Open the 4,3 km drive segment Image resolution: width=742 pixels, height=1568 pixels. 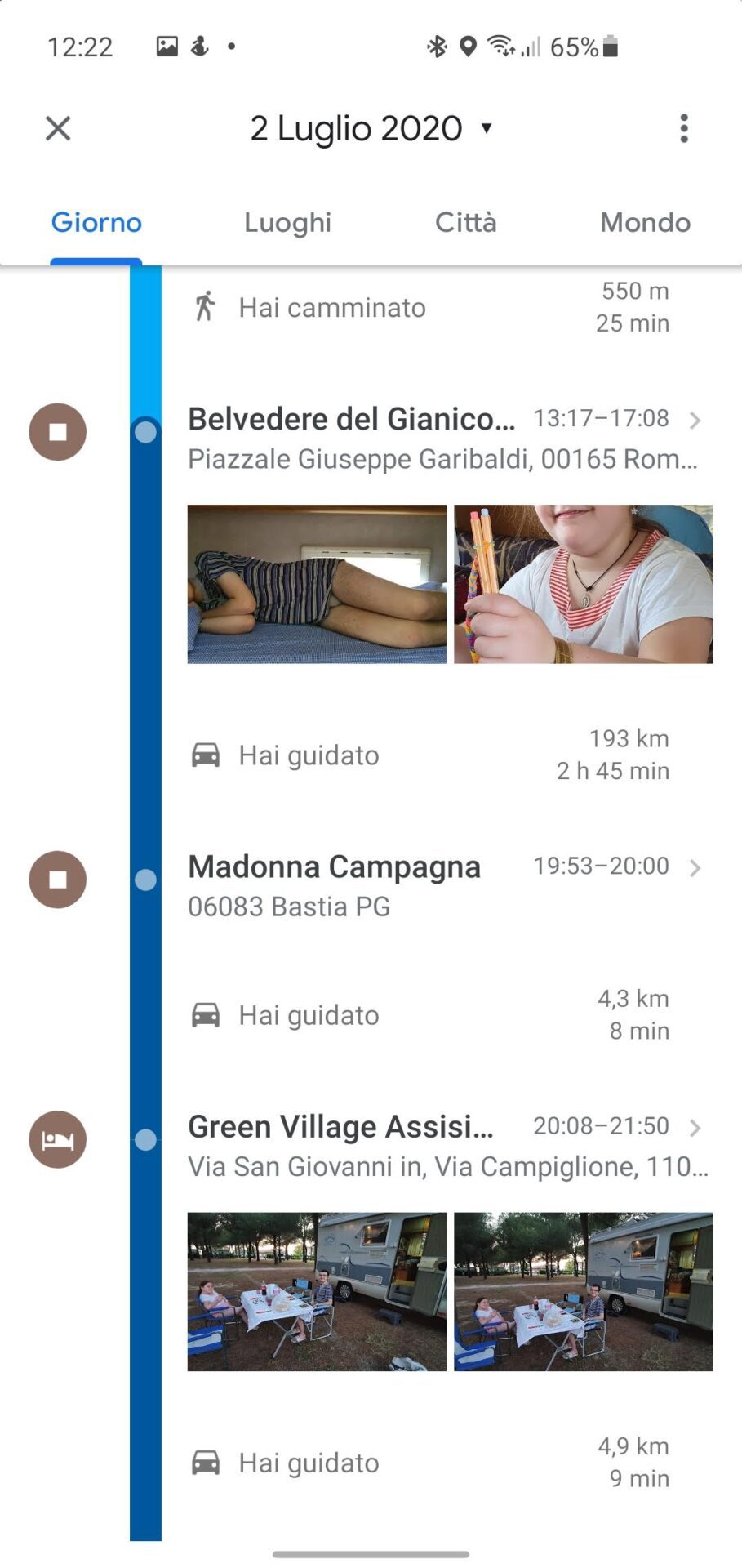(x=430, y=1015)
